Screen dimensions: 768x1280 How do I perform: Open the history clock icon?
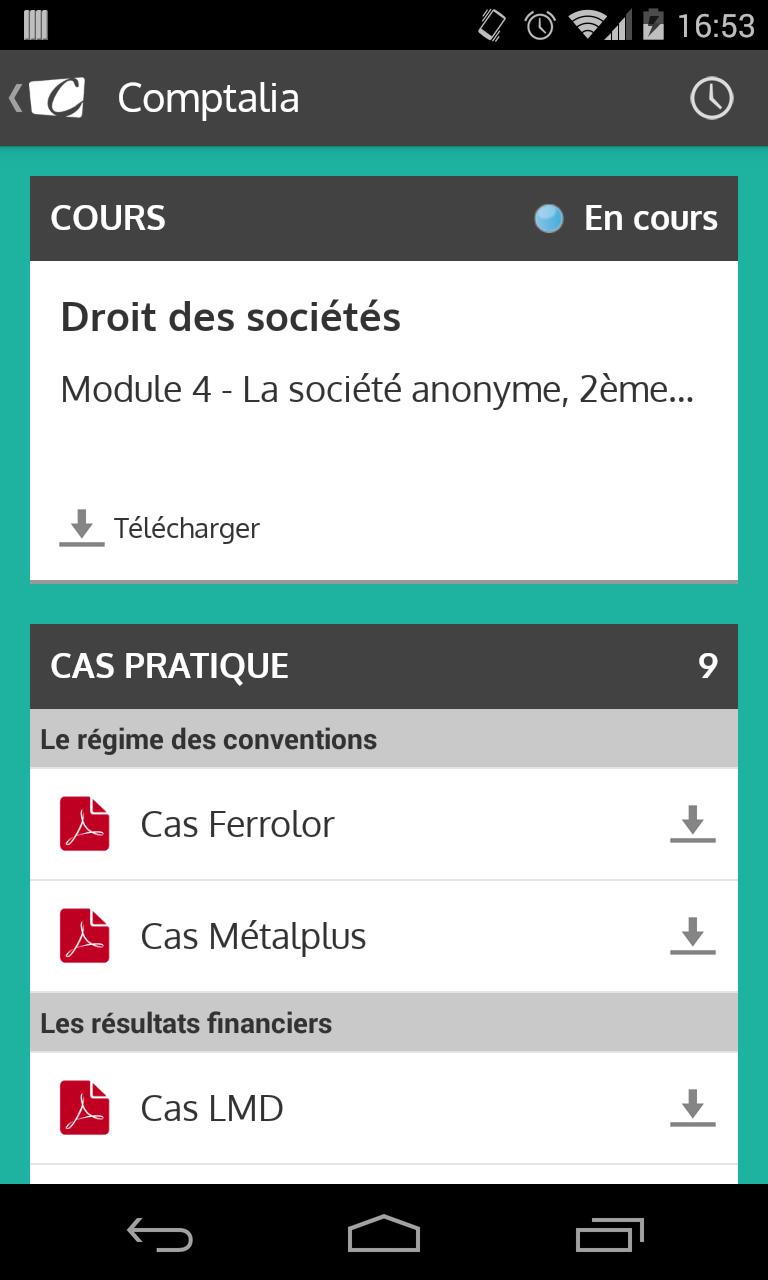click(x=711, y=98)
